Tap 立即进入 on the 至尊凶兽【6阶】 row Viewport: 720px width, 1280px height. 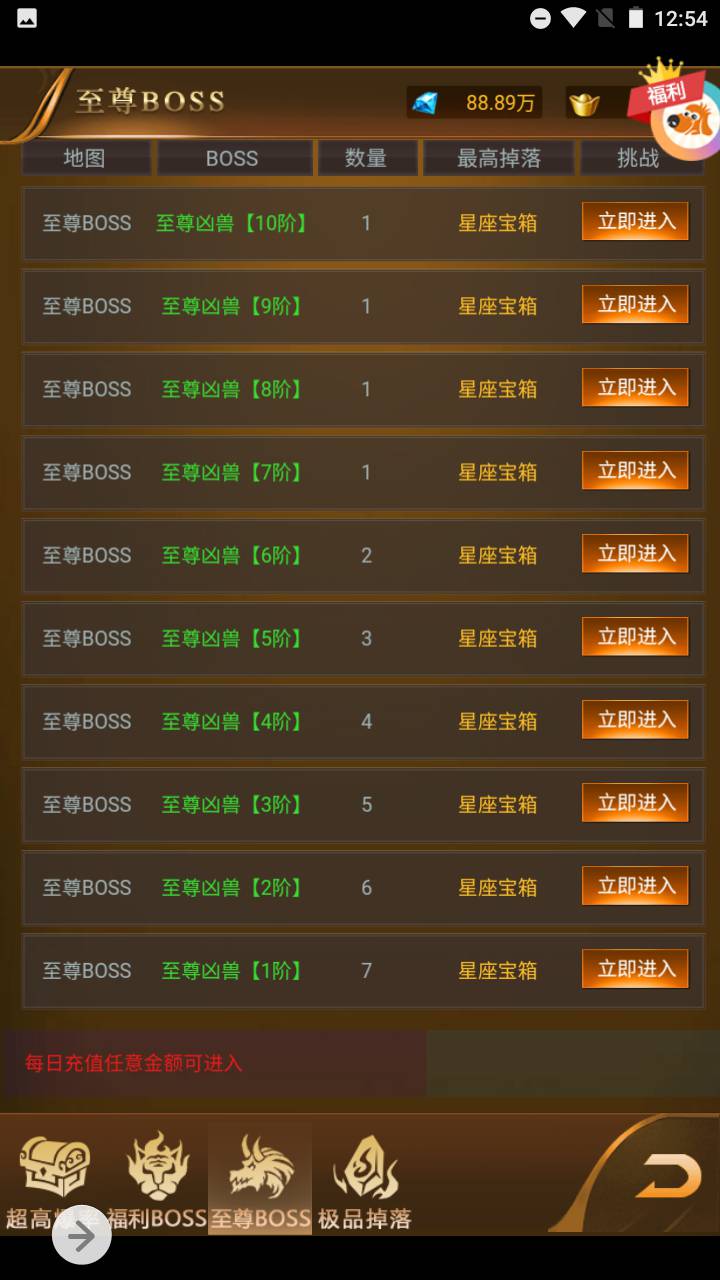[x=635, y=554]
